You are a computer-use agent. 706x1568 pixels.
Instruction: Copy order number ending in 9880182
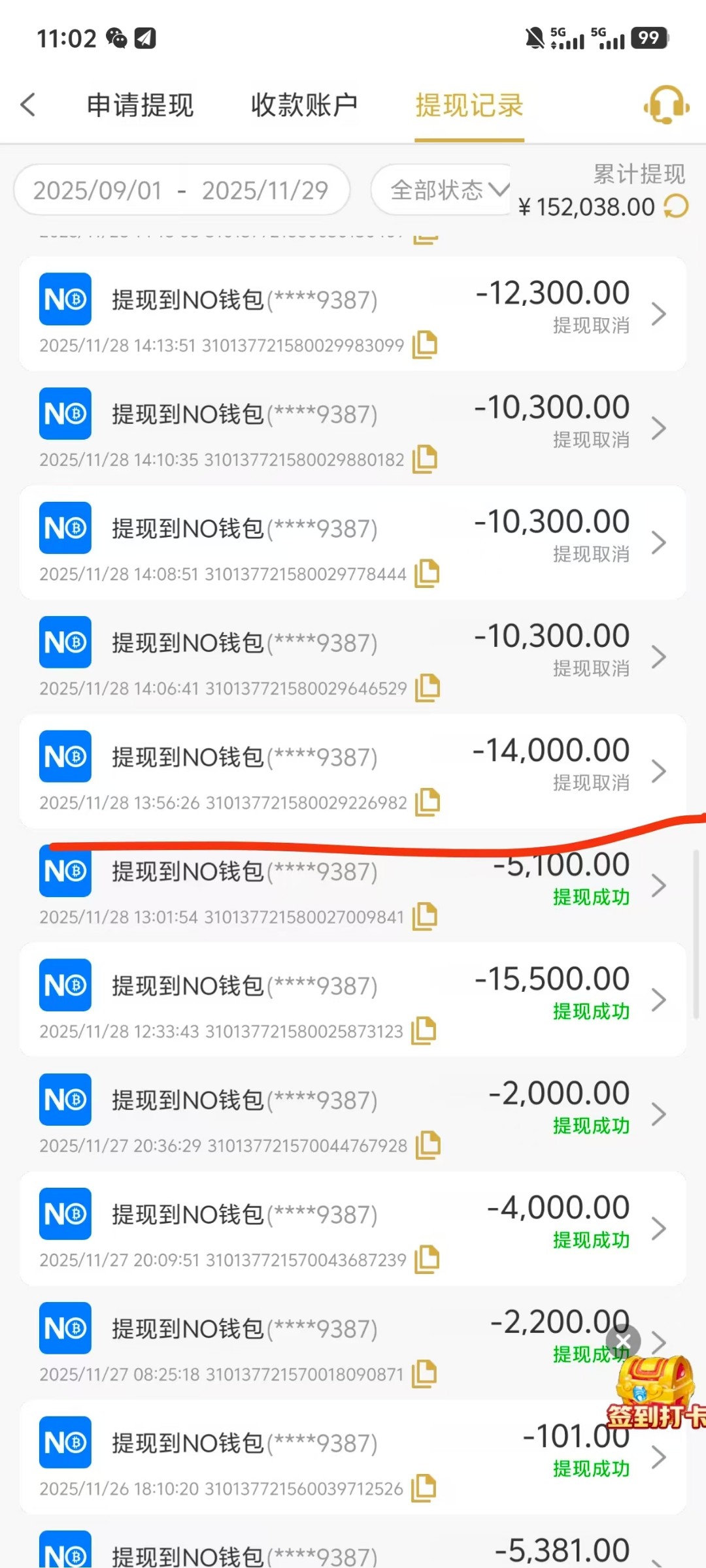[x=425, y=459]
